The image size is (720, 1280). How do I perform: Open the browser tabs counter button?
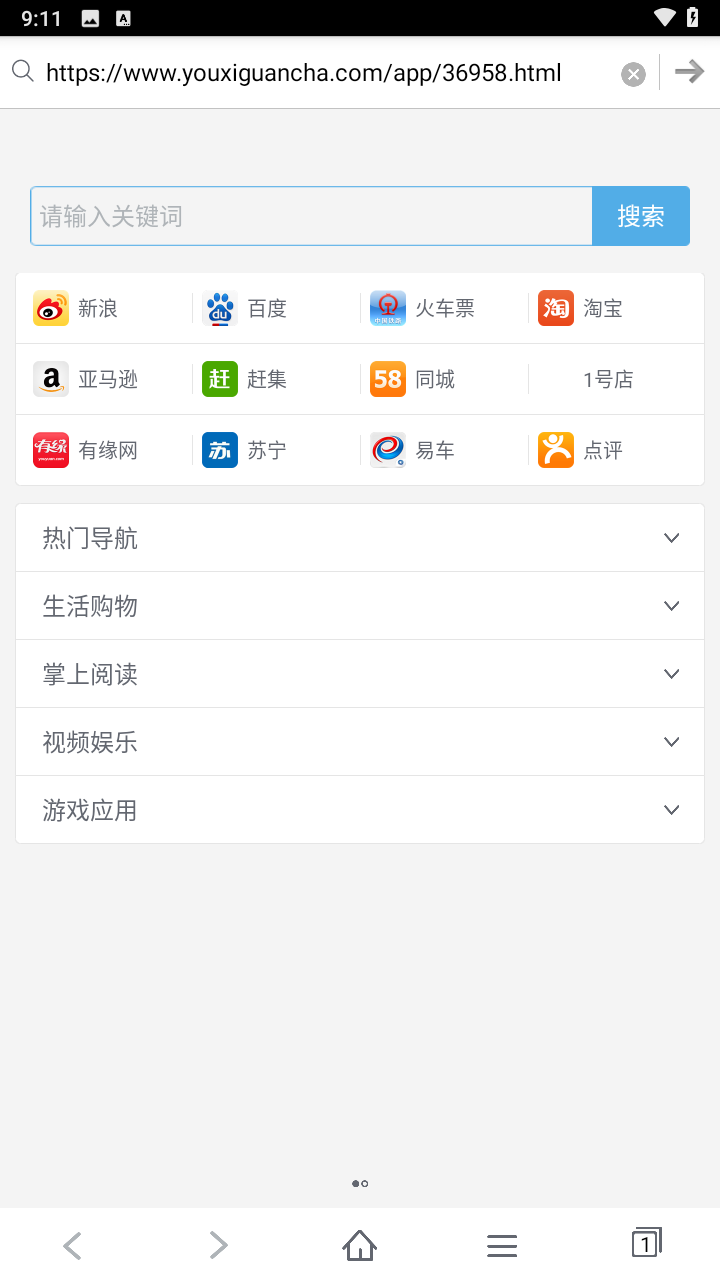pos(646,1243)
